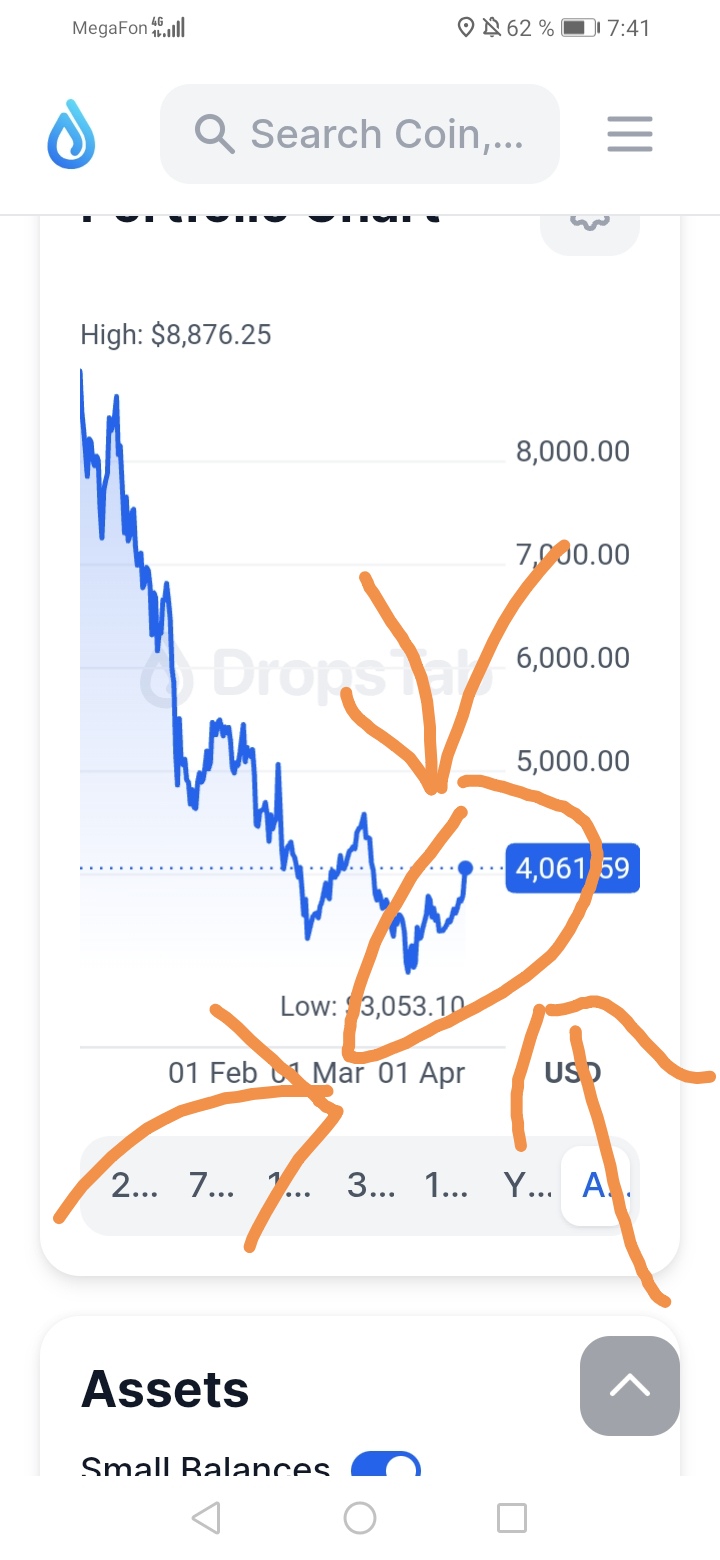This screenshot has height=1560, width=720.
Task: Select the highlighted "A…" time range
Action: 597,1186
